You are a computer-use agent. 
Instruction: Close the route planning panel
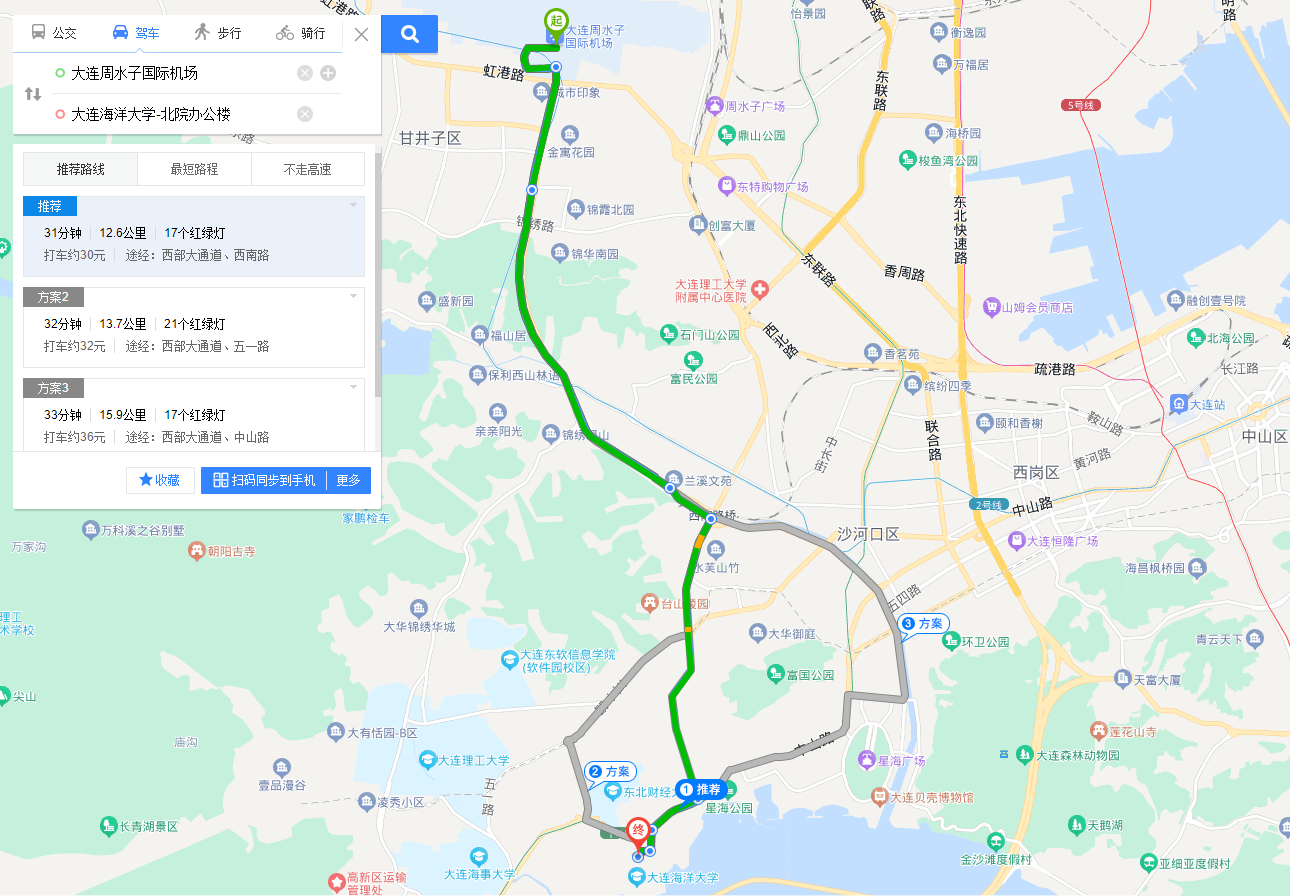pos(361,34)
